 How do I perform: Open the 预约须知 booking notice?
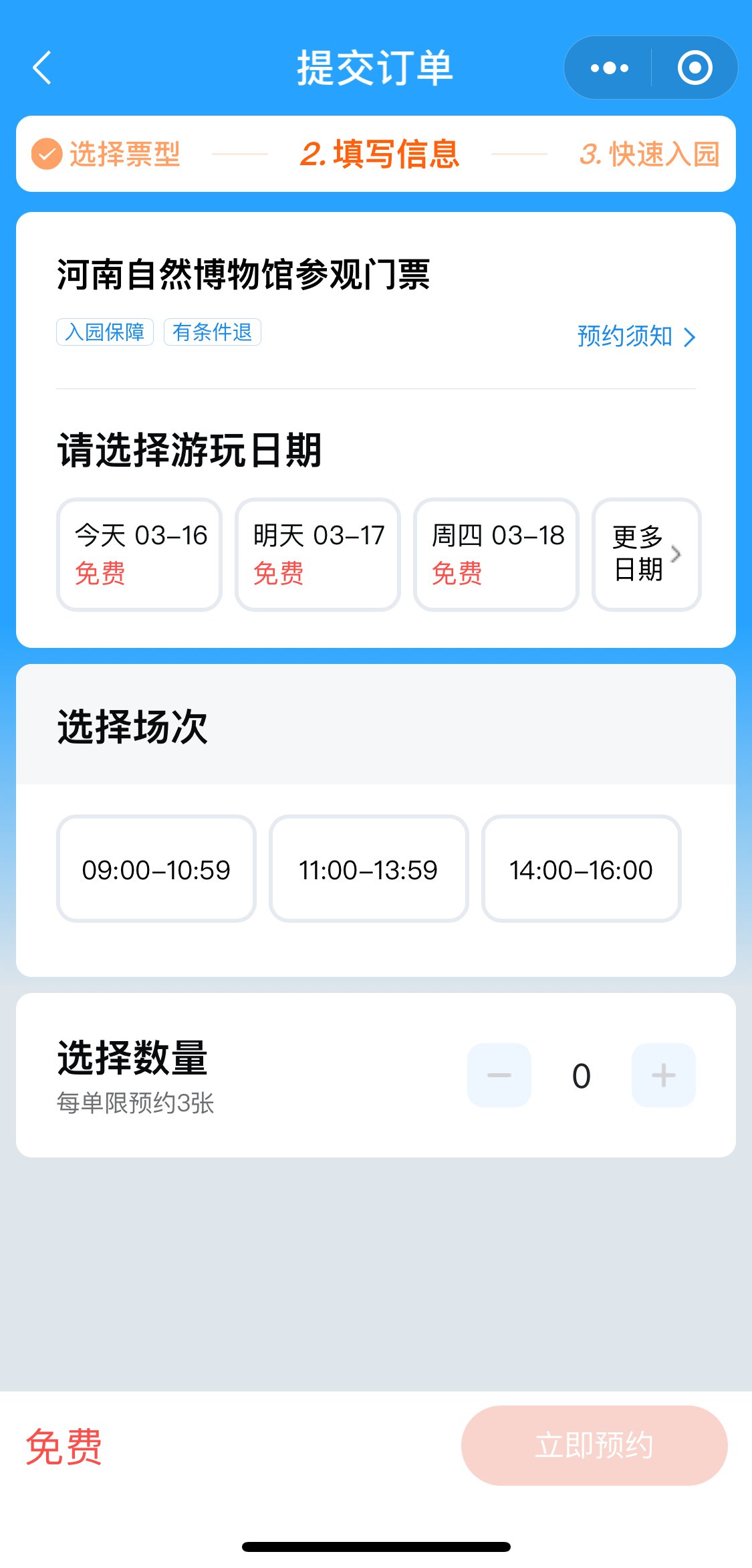(636, 336)
